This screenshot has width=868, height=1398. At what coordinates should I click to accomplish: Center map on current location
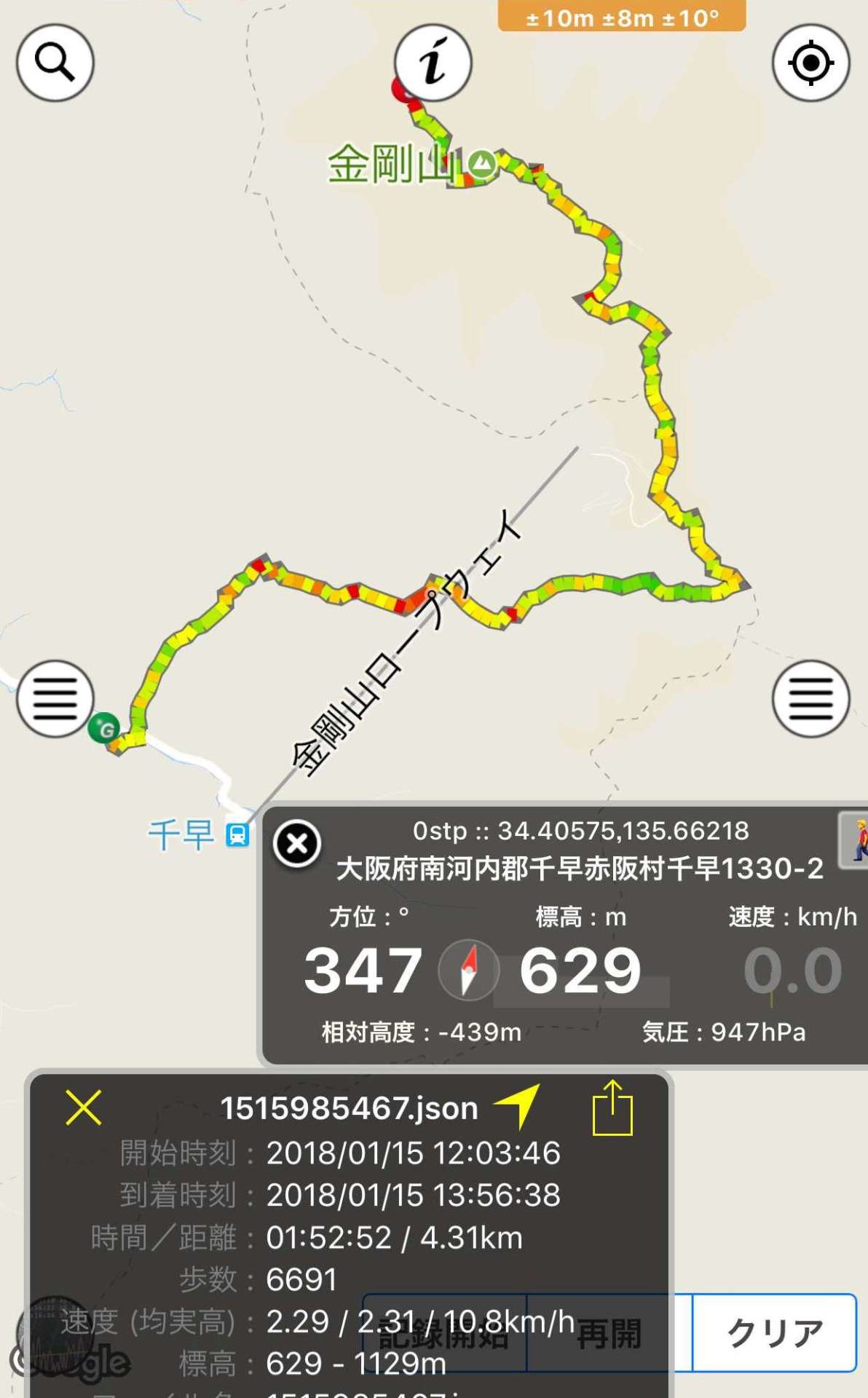click(810, 63)
